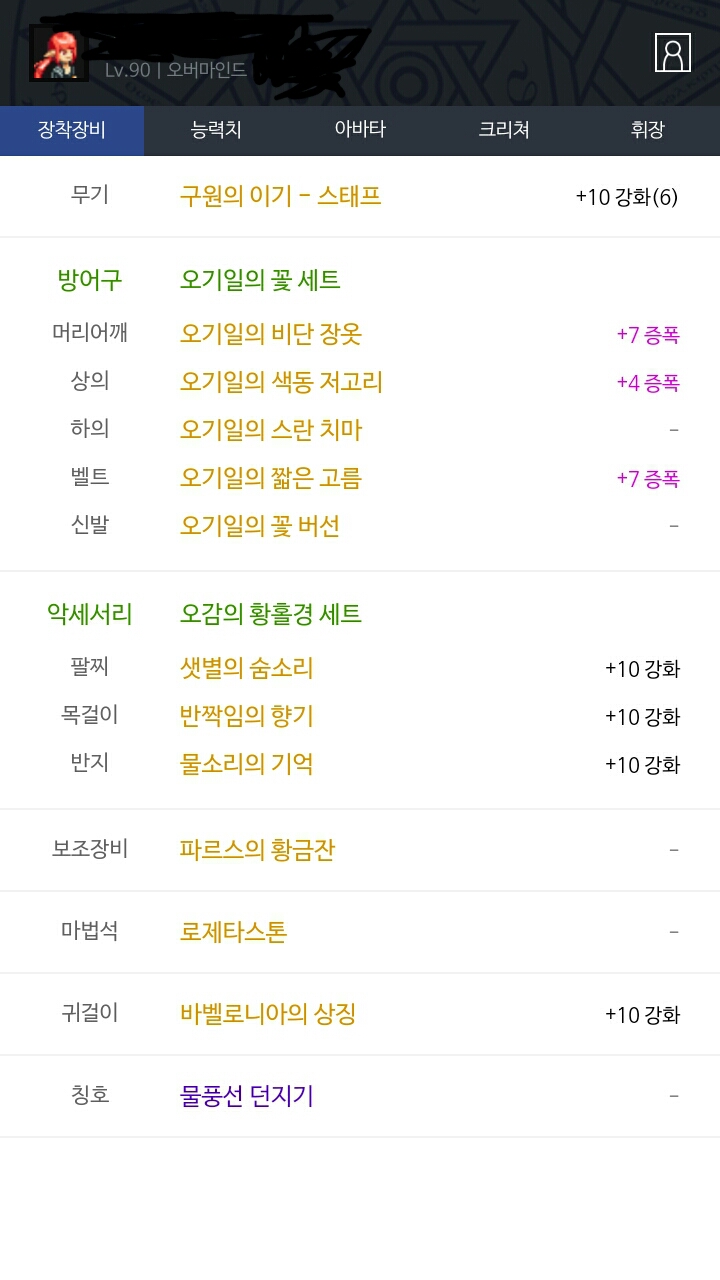
Task: Switch to the 크리쳐 tab
Action: point(504,130)
